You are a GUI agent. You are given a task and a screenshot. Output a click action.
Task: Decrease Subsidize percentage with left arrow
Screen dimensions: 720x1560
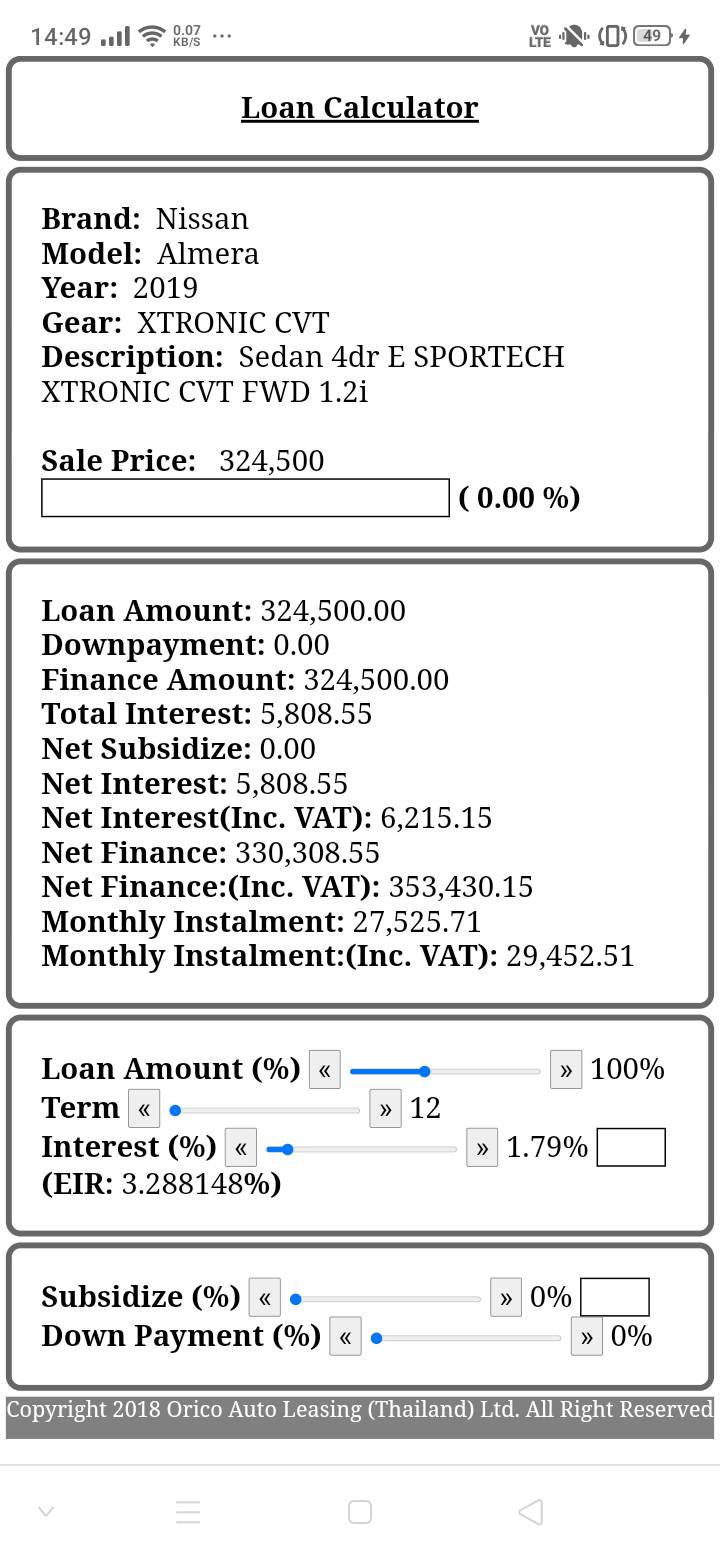pos(264,1298)
